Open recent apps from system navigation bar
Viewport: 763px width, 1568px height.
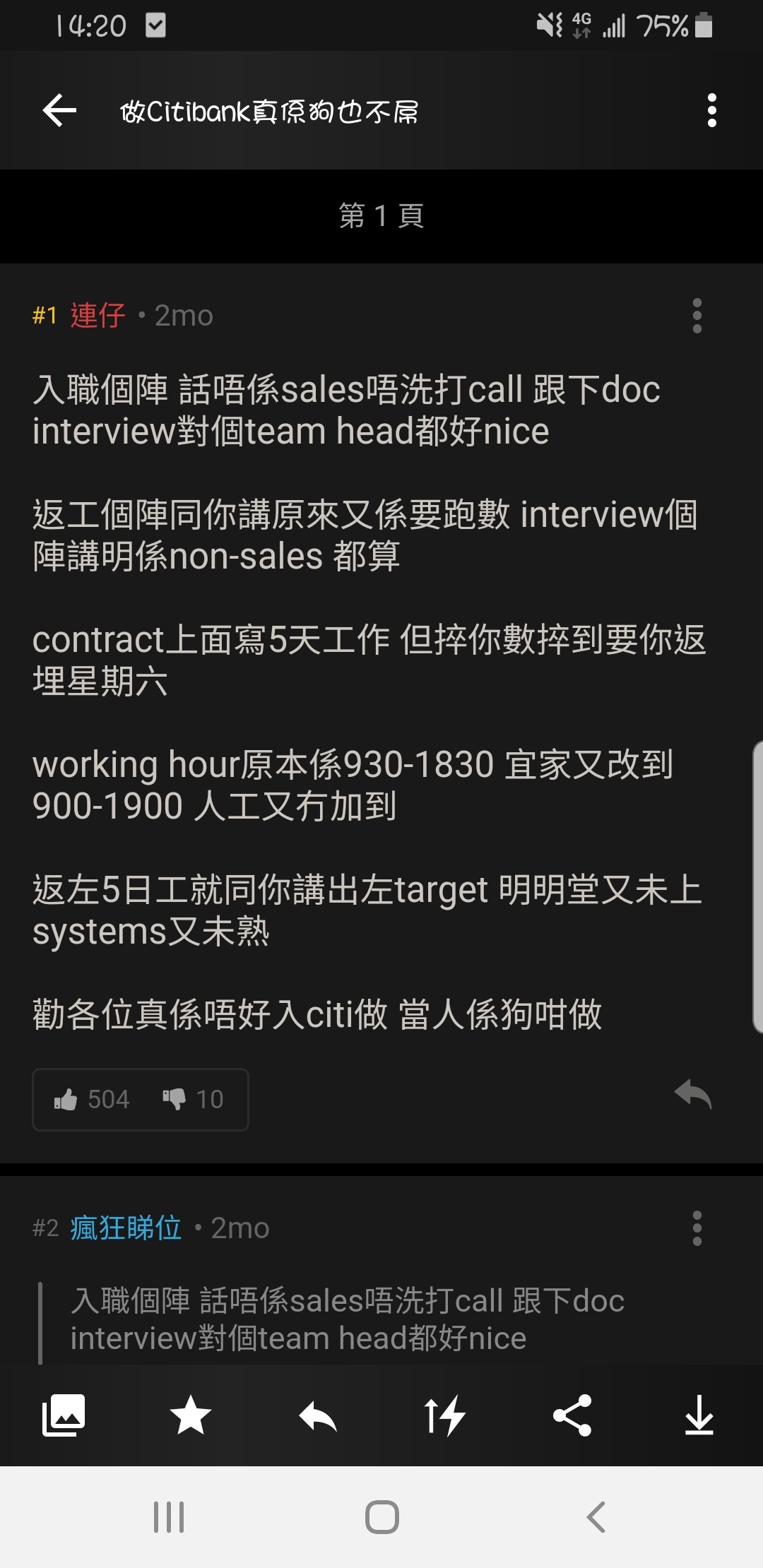click(169, 1517)
